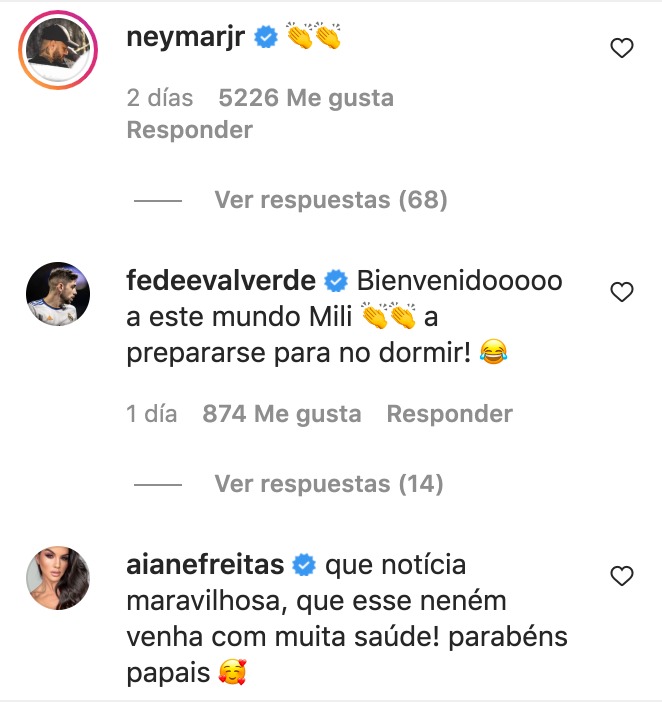Visit the aianefreitas username link
The height and width of the screenshot is (702, 662).
coord(206,565)
